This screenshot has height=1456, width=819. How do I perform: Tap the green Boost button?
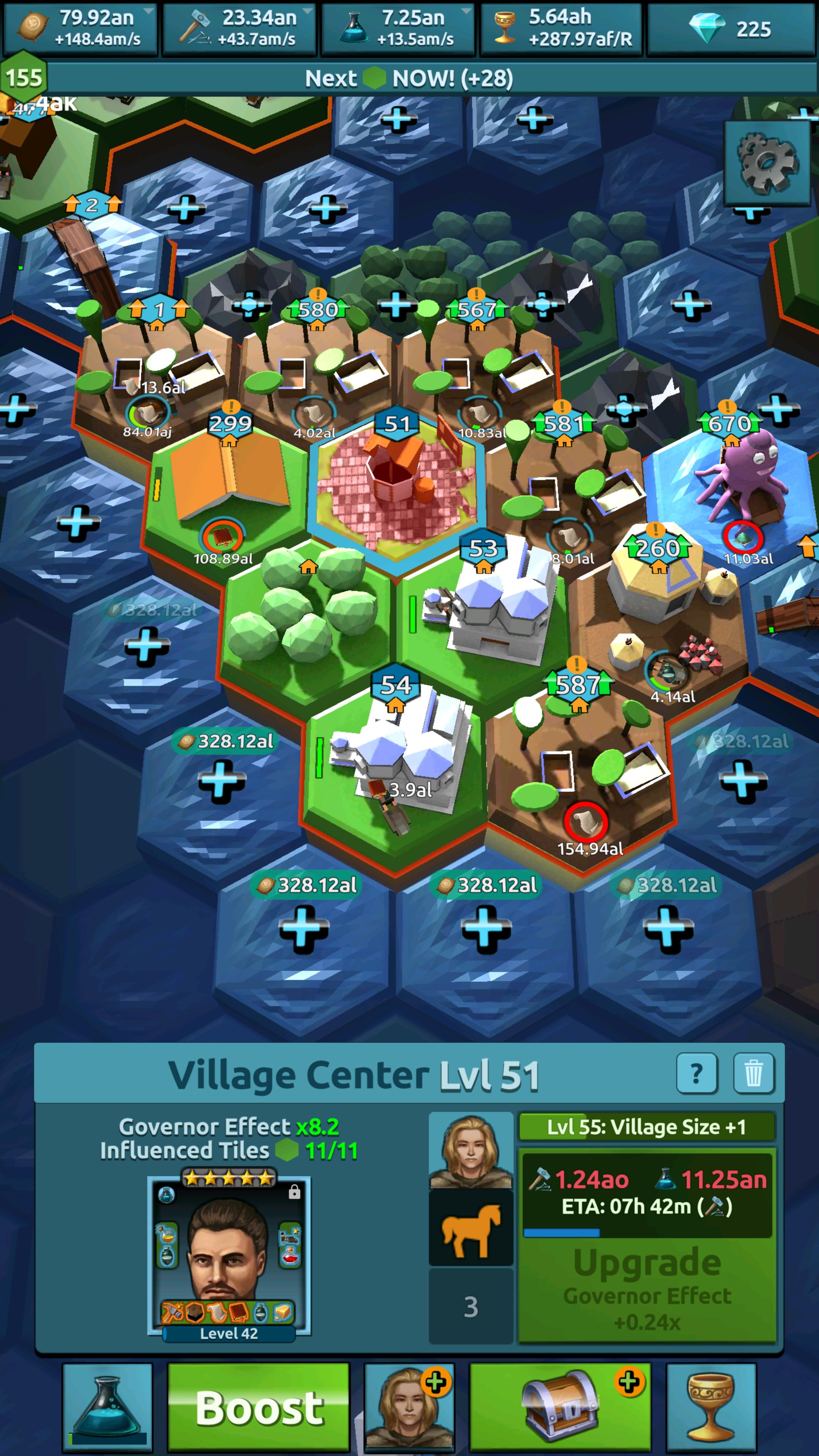(258, 1407)
